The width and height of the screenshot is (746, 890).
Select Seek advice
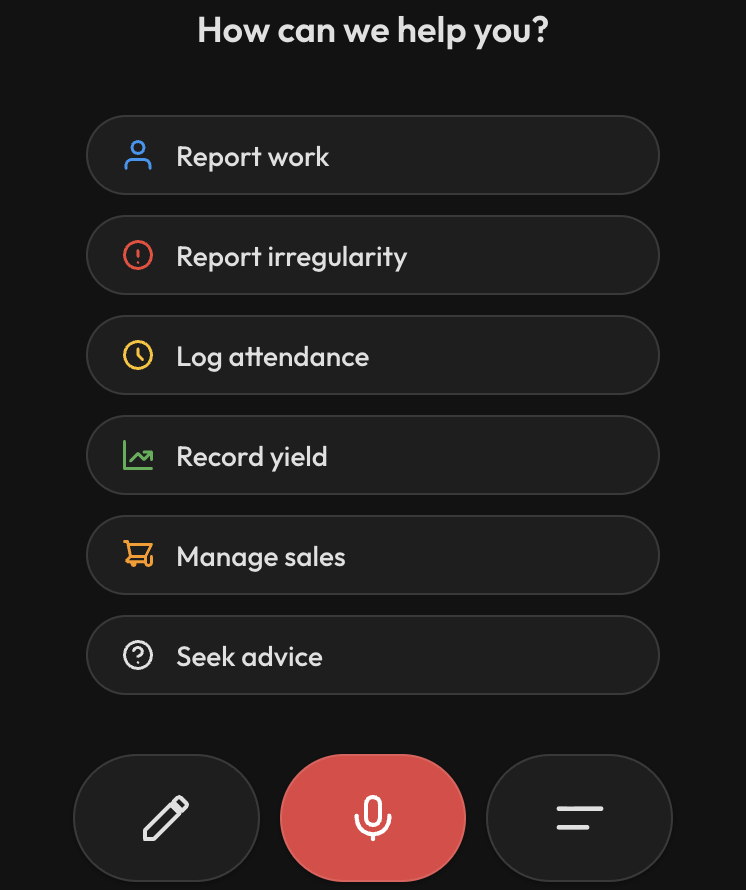coord(372,655)
